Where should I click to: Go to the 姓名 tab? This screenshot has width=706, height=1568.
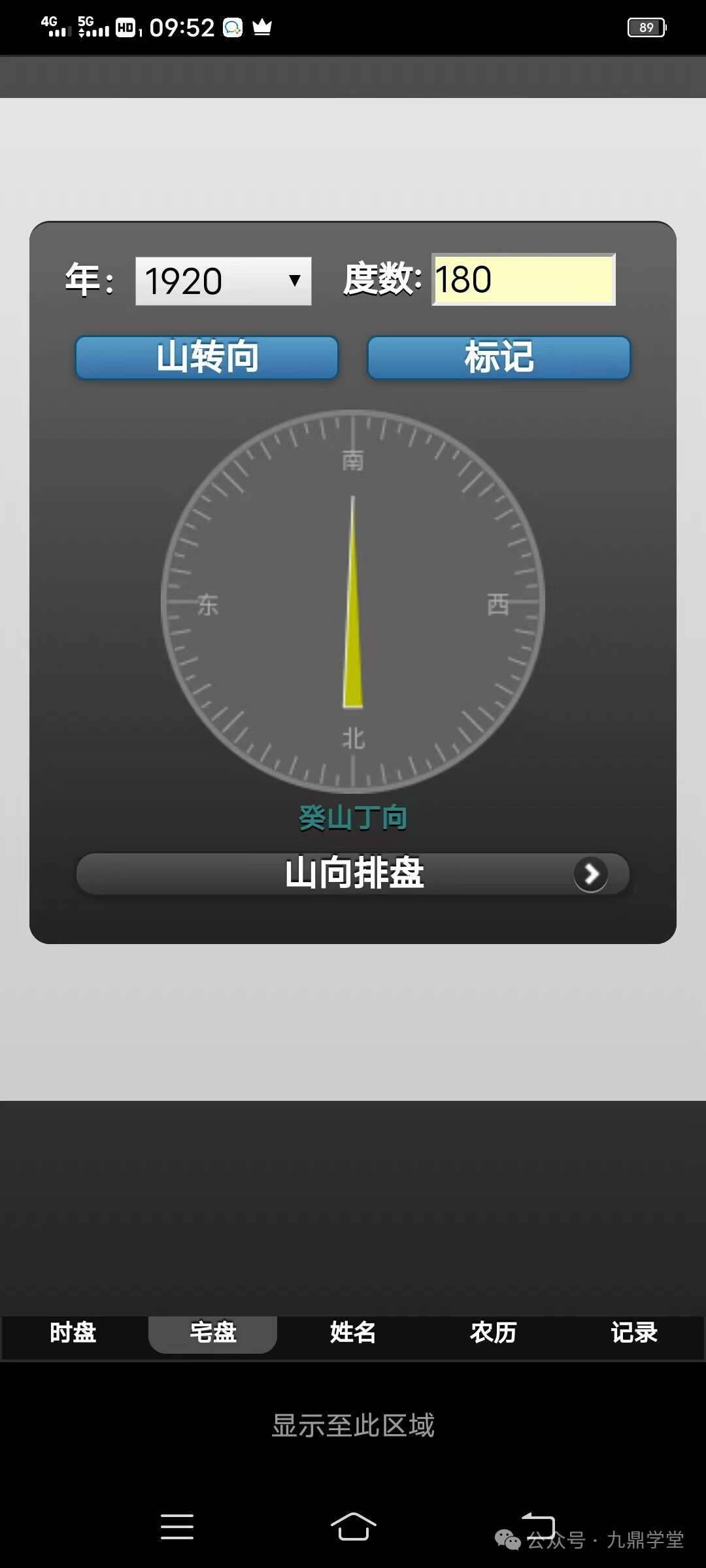[x=353, y=1332]
